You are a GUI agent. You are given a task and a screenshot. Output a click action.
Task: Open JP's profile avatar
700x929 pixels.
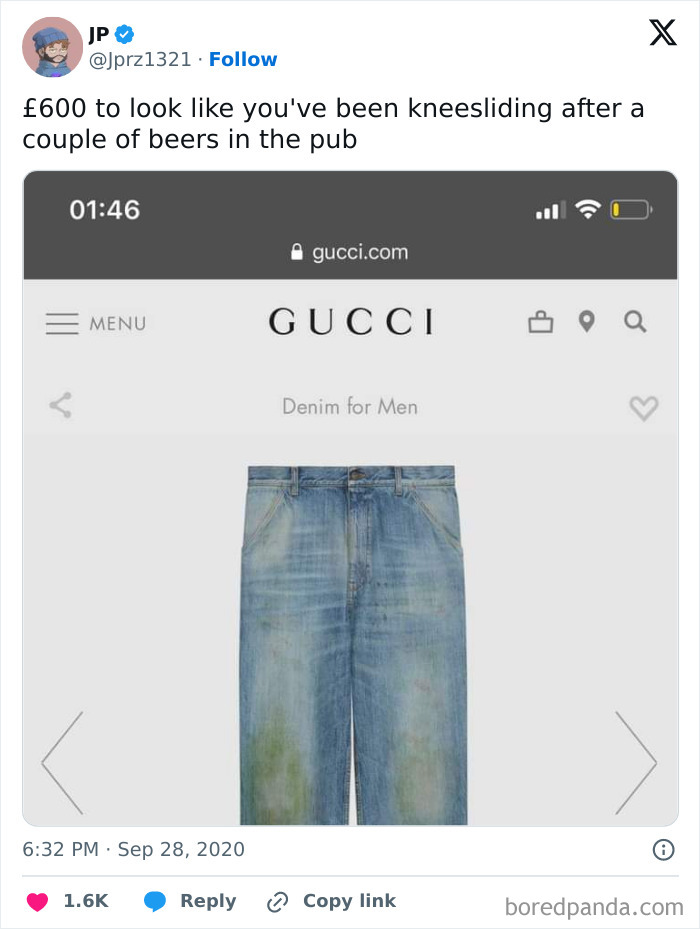[x=52, y=47]
